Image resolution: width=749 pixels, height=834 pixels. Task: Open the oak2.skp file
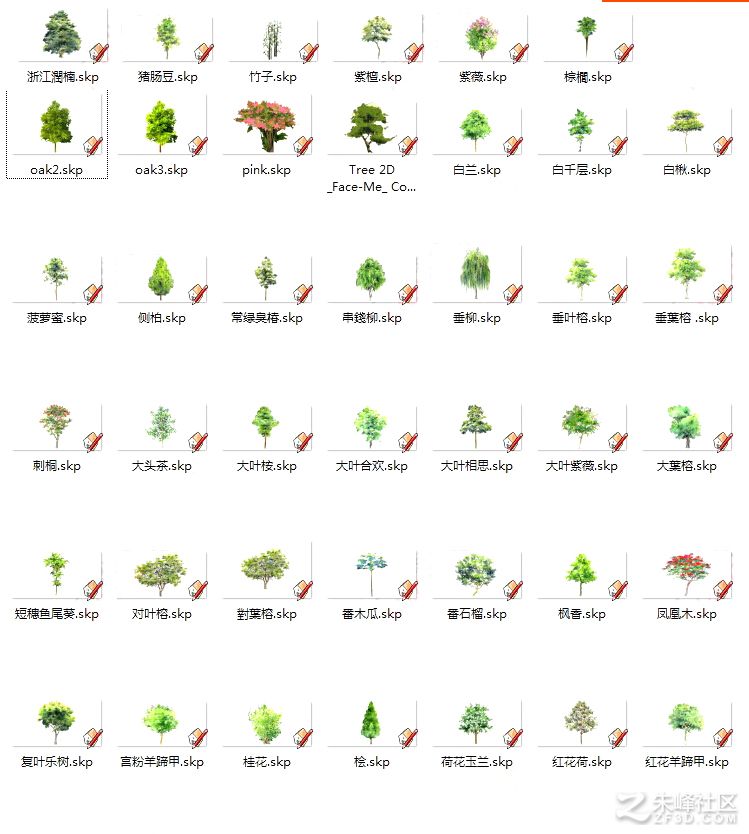tap(56, 128)
